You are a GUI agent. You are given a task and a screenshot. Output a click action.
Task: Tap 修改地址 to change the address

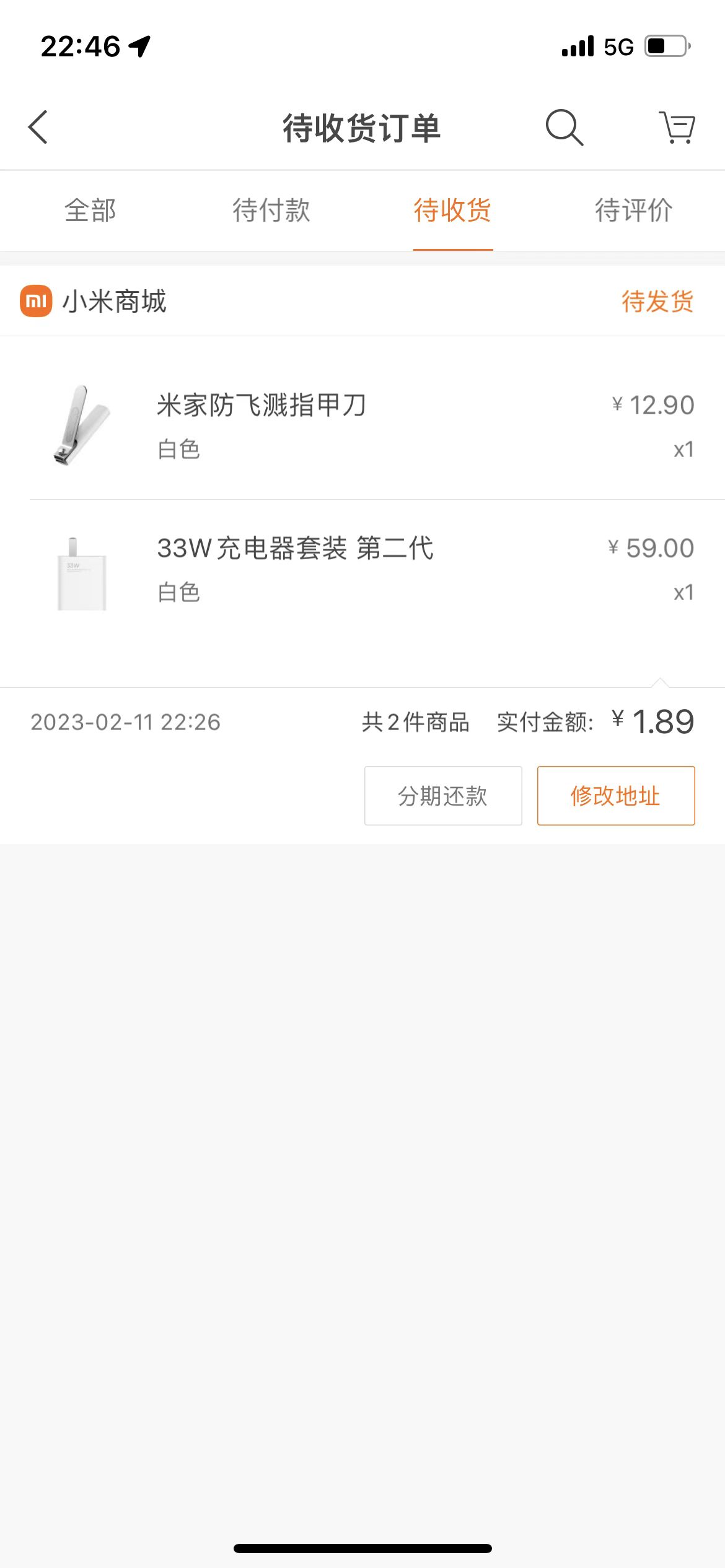pyautogui.click(x=616, y=796)
